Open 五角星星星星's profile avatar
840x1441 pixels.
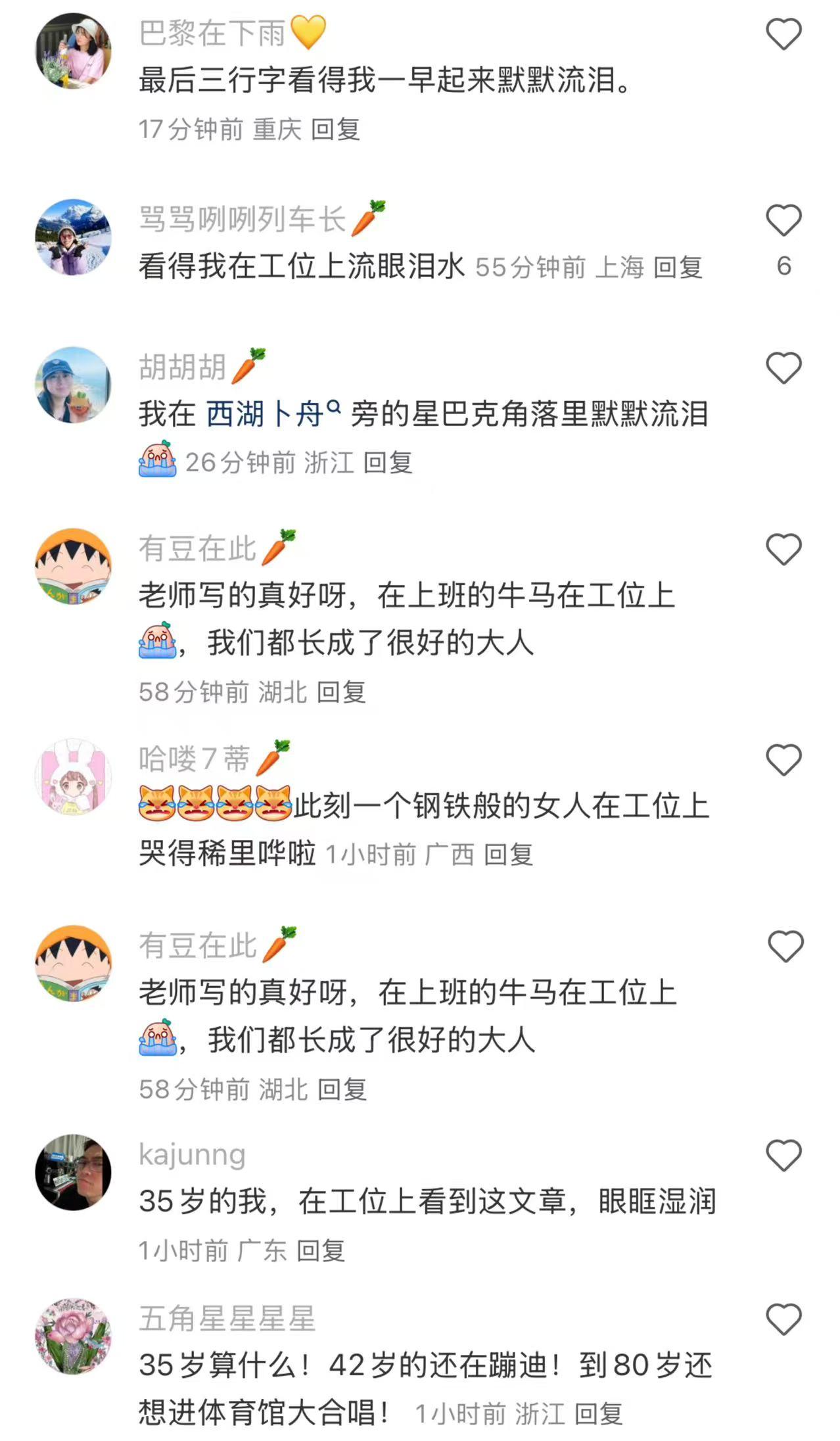73,1336
